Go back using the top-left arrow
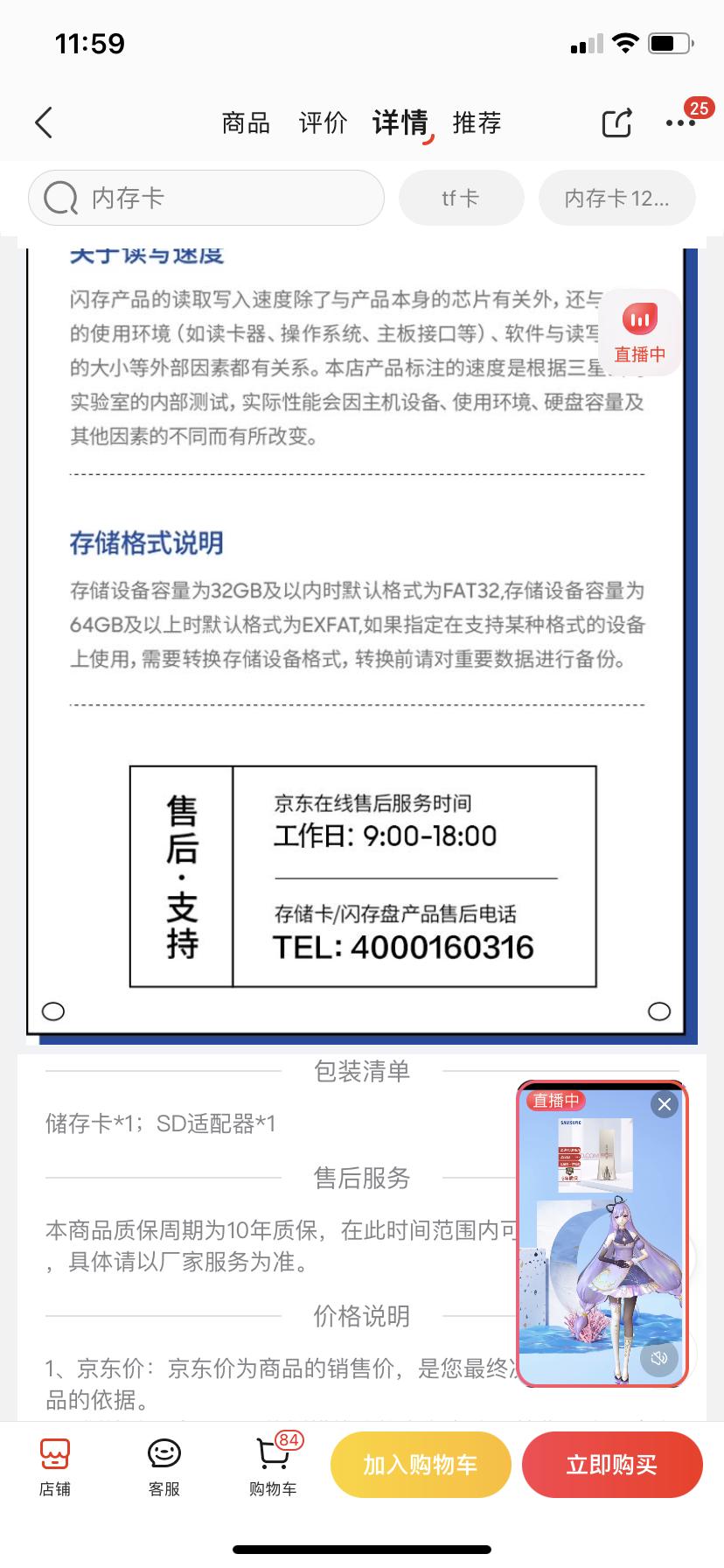 coord(44,122)
